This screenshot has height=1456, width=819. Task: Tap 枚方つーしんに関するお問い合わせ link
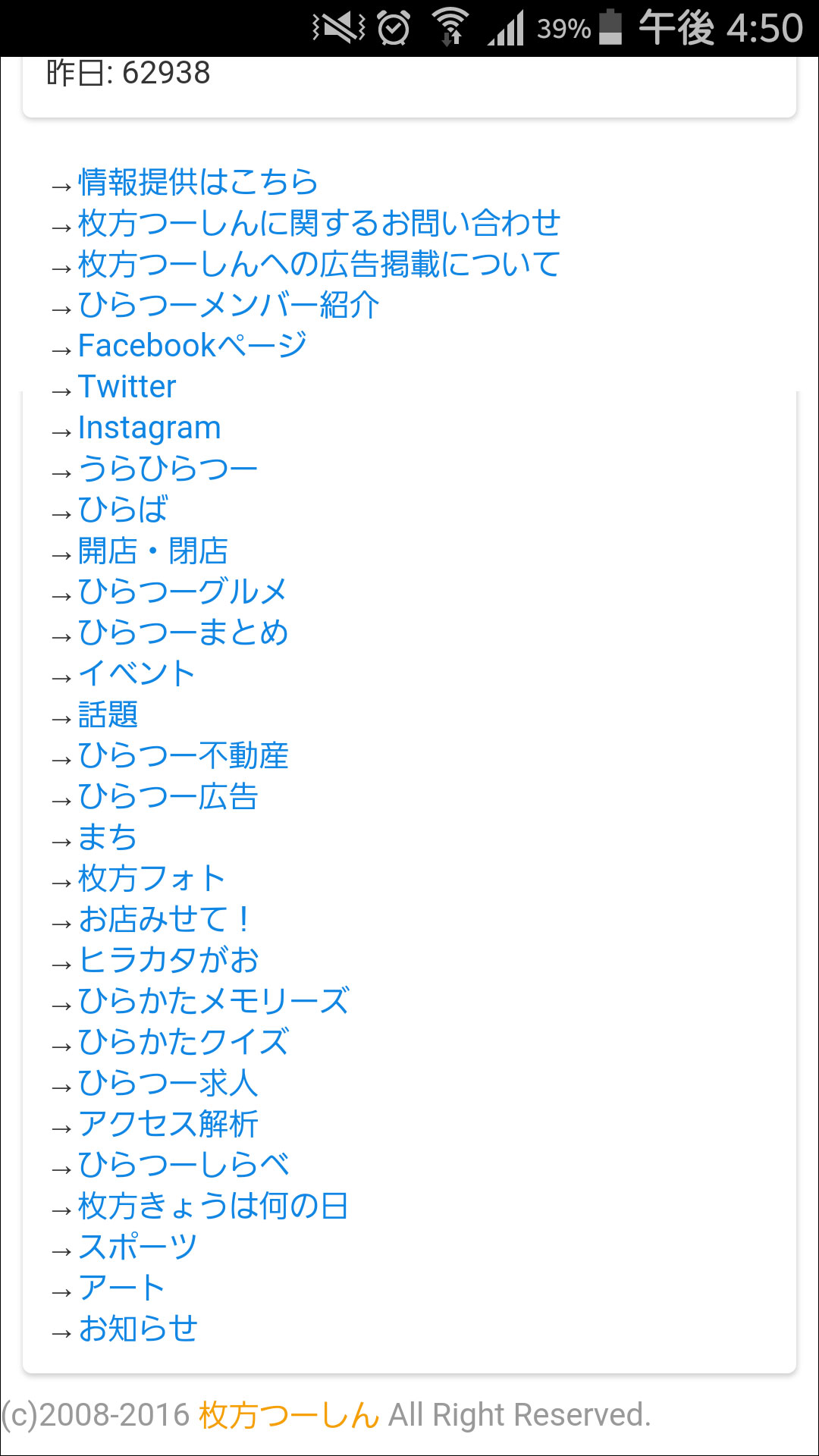click(318, 224)
